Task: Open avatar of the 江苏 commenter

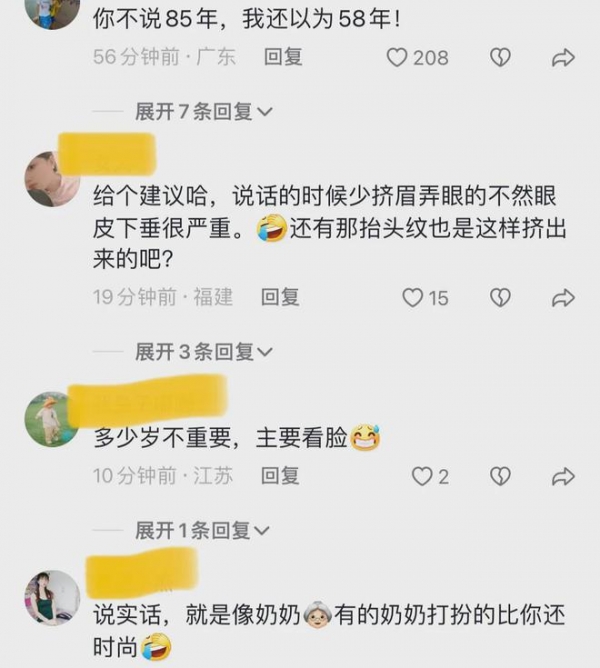Action: click(x=52, y=420)
